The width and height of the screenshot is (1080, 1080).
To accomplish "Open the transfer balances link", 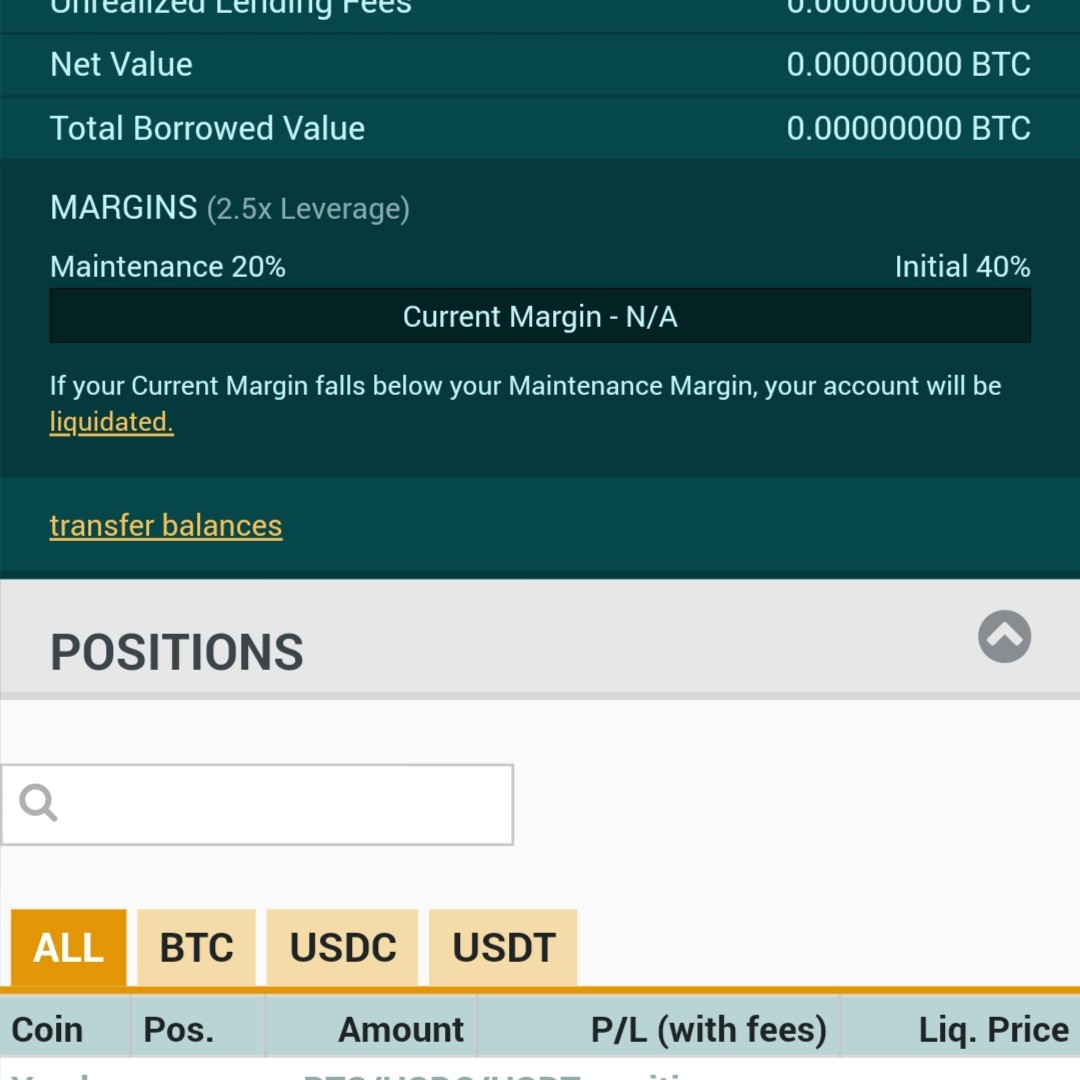I will point(166,526).
